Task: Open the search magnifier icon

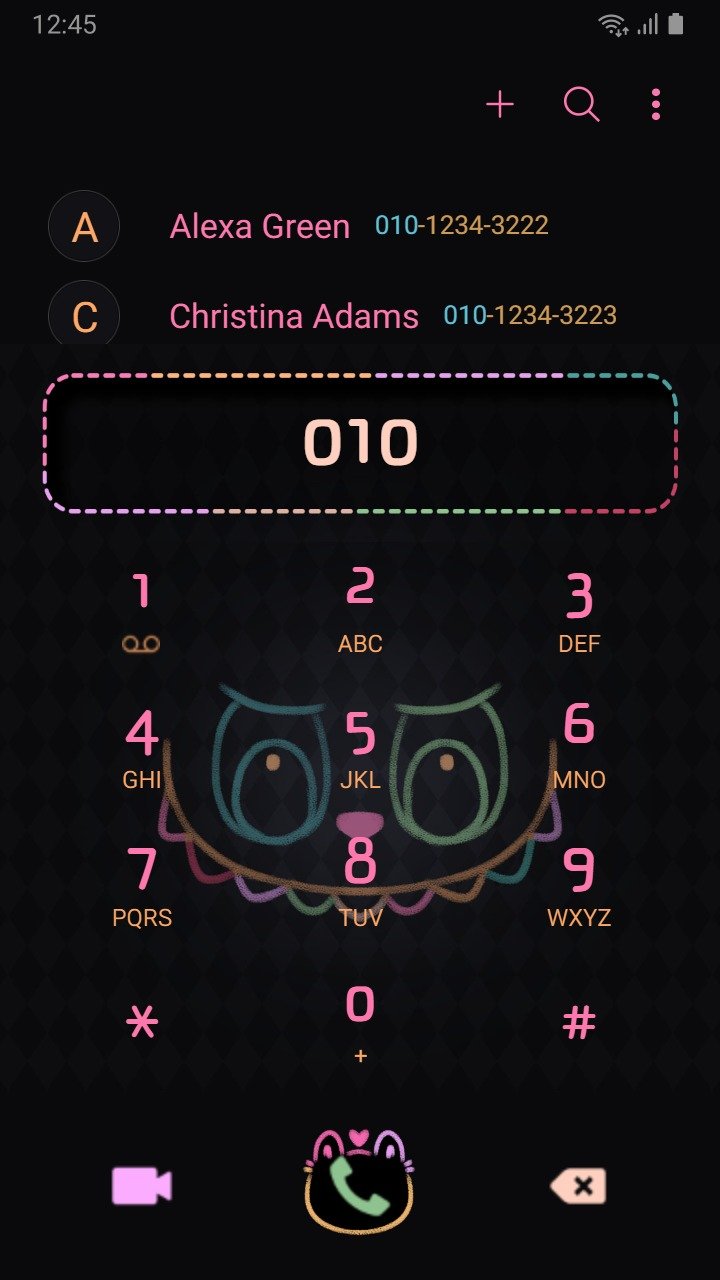Action: (581, 104)
